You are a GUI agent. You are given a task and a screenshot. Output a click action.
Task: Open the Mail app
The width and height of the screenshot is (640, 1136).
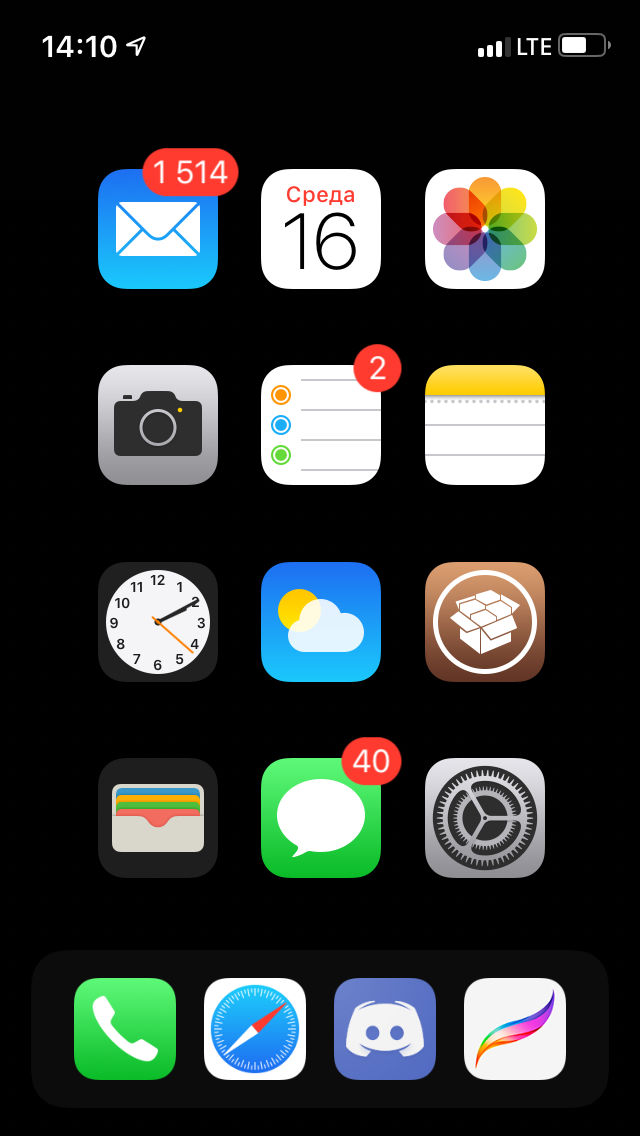pos(158,229)
